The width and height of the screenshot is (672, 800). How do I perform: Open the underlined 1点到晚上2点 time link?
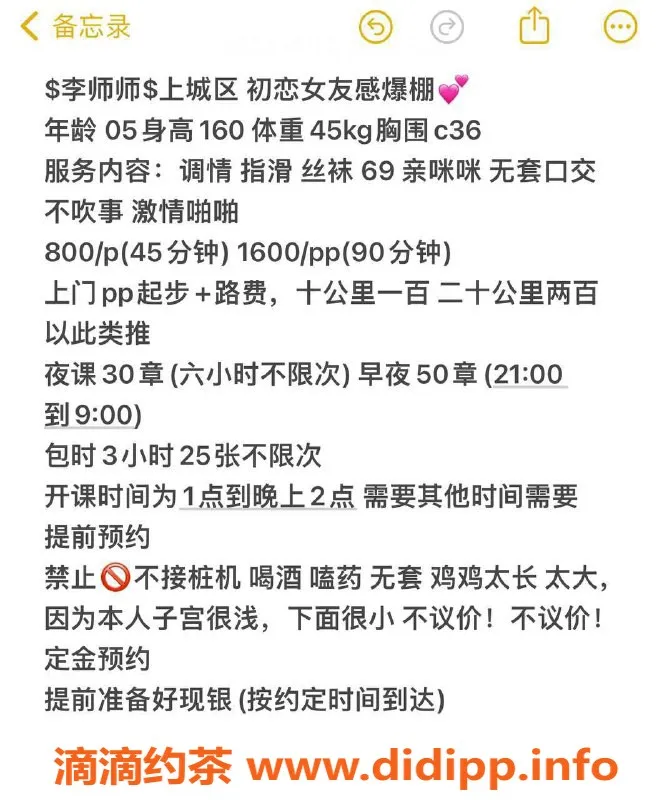[268, 495]
